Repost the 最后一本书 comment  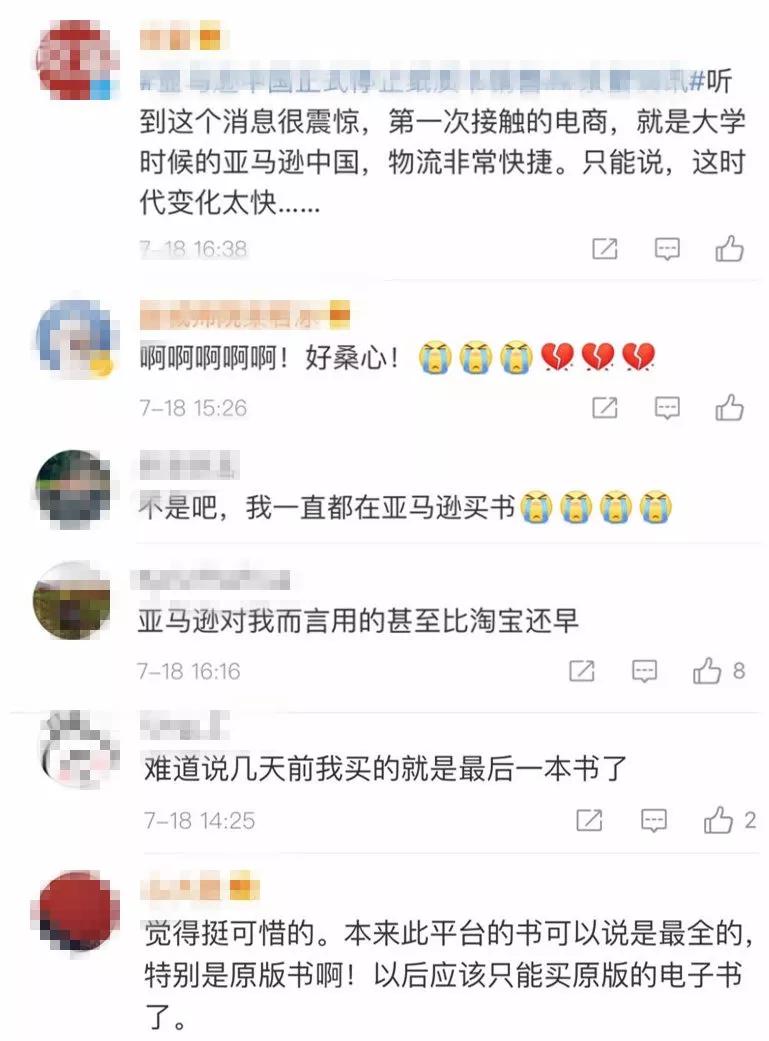590,821
